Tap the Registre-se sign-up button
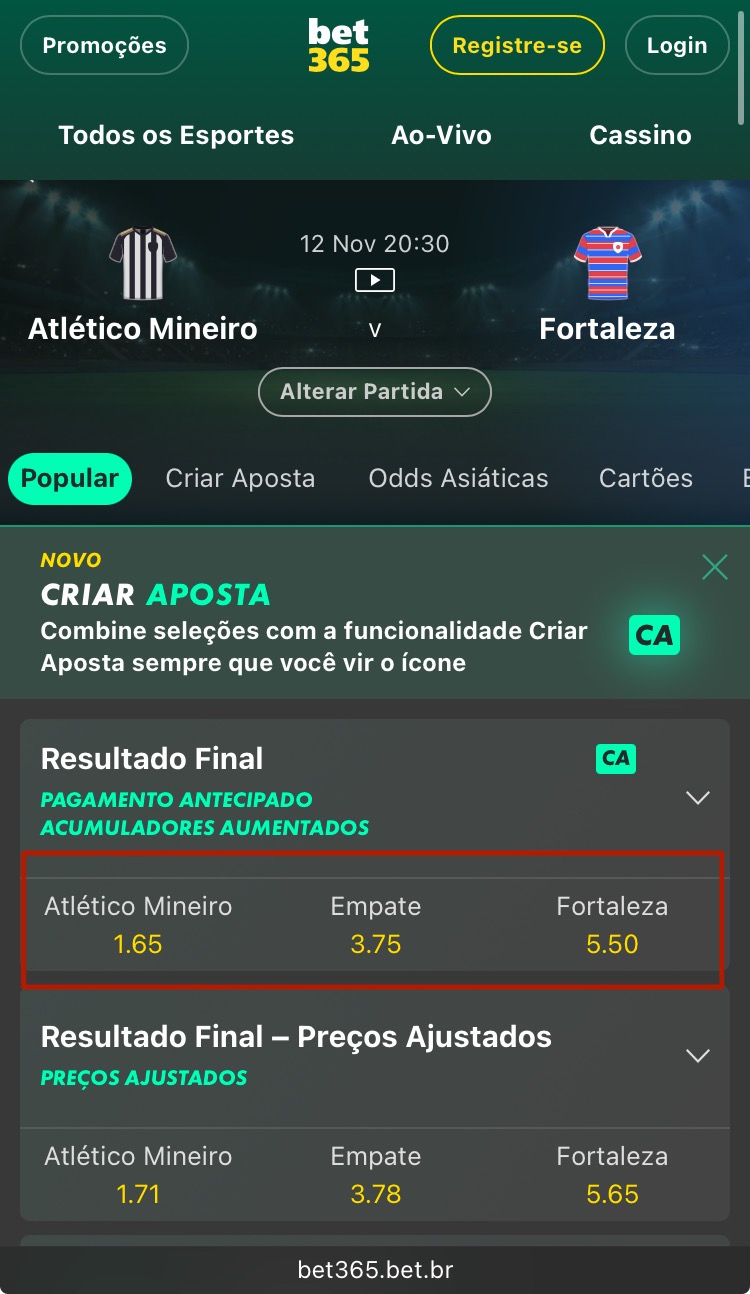This screenshot has width=750, height=1294. tap(517, 45)
